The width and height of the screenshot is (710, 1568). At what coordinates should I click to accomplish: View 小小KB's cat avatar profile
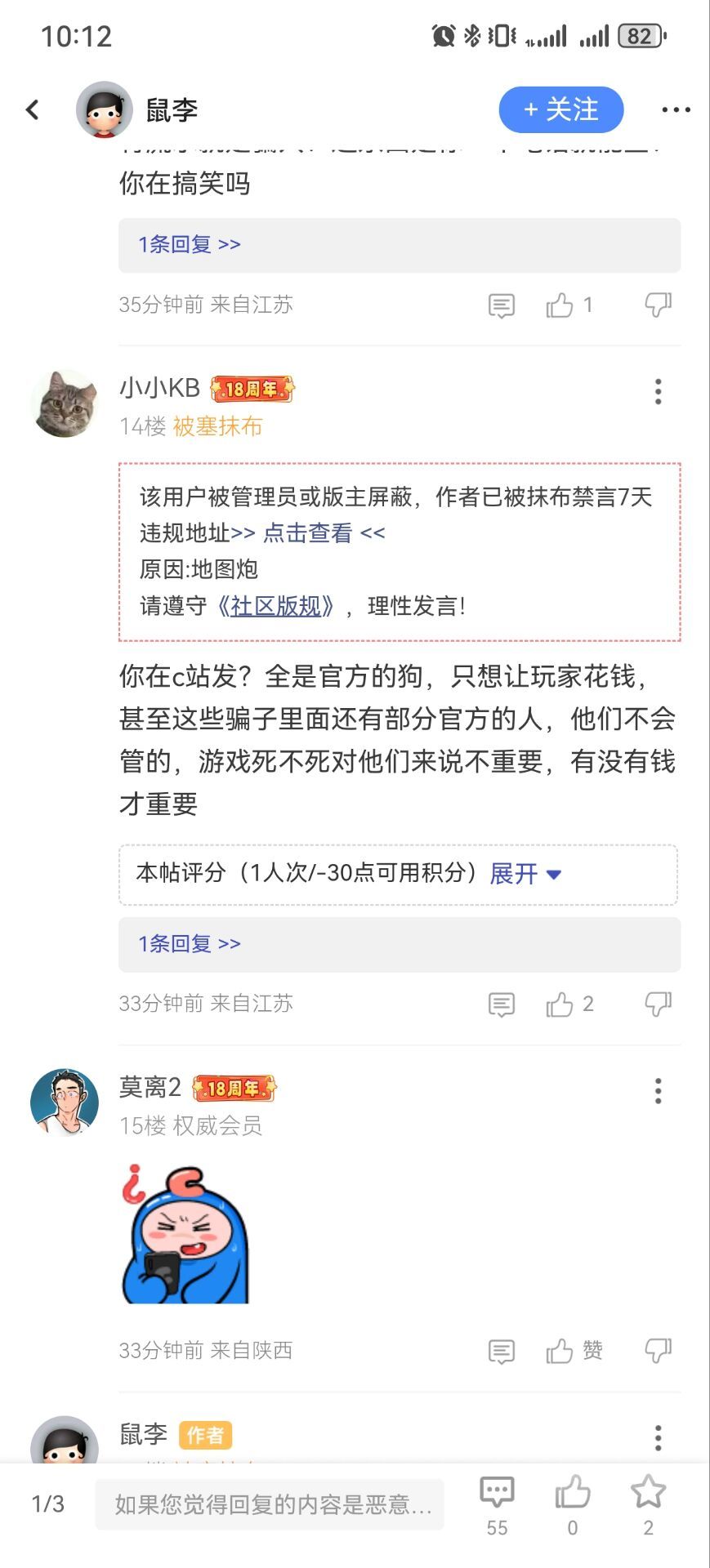pos(65,403)
